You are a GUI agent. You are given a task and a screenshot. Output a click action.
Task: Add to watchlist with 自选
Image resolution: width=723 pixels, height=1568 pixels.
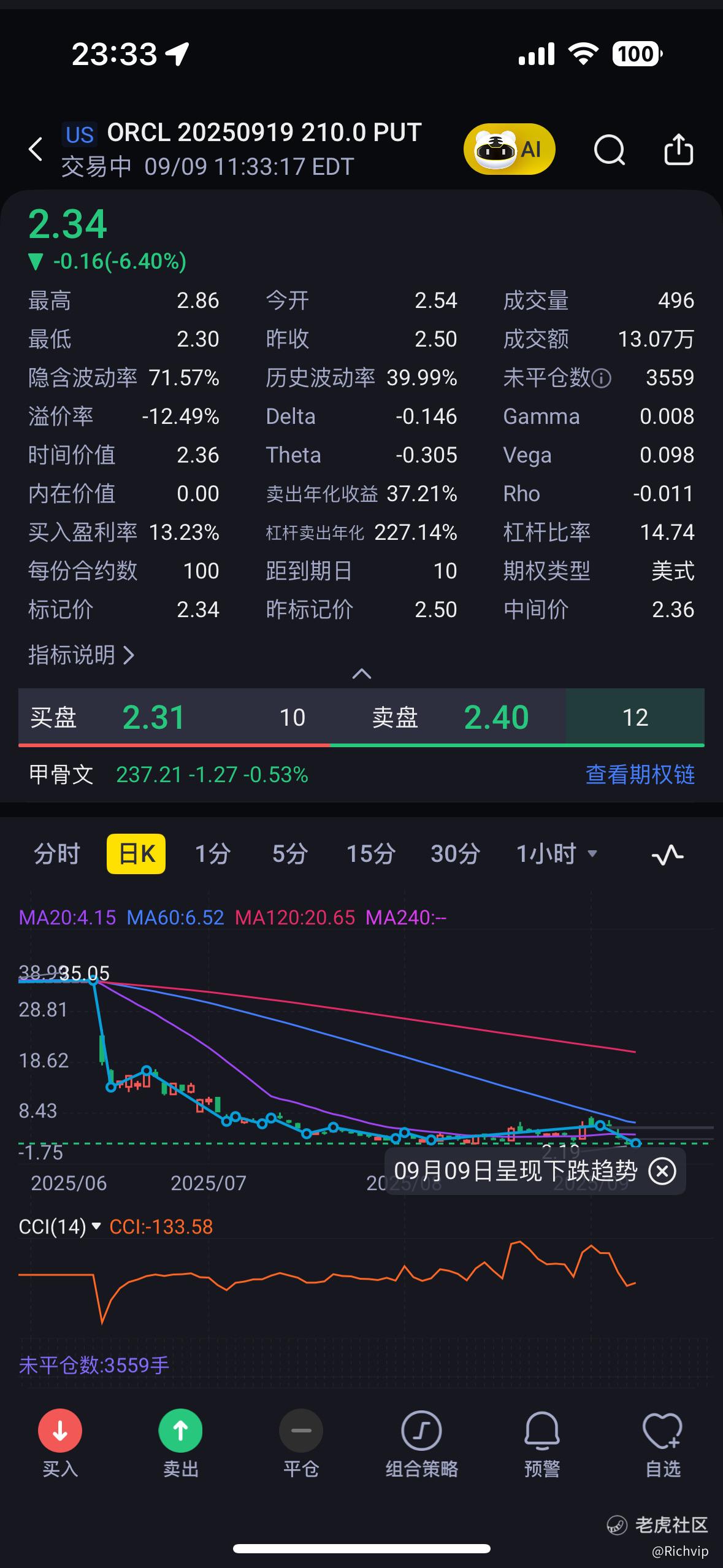pos(663,1444)
